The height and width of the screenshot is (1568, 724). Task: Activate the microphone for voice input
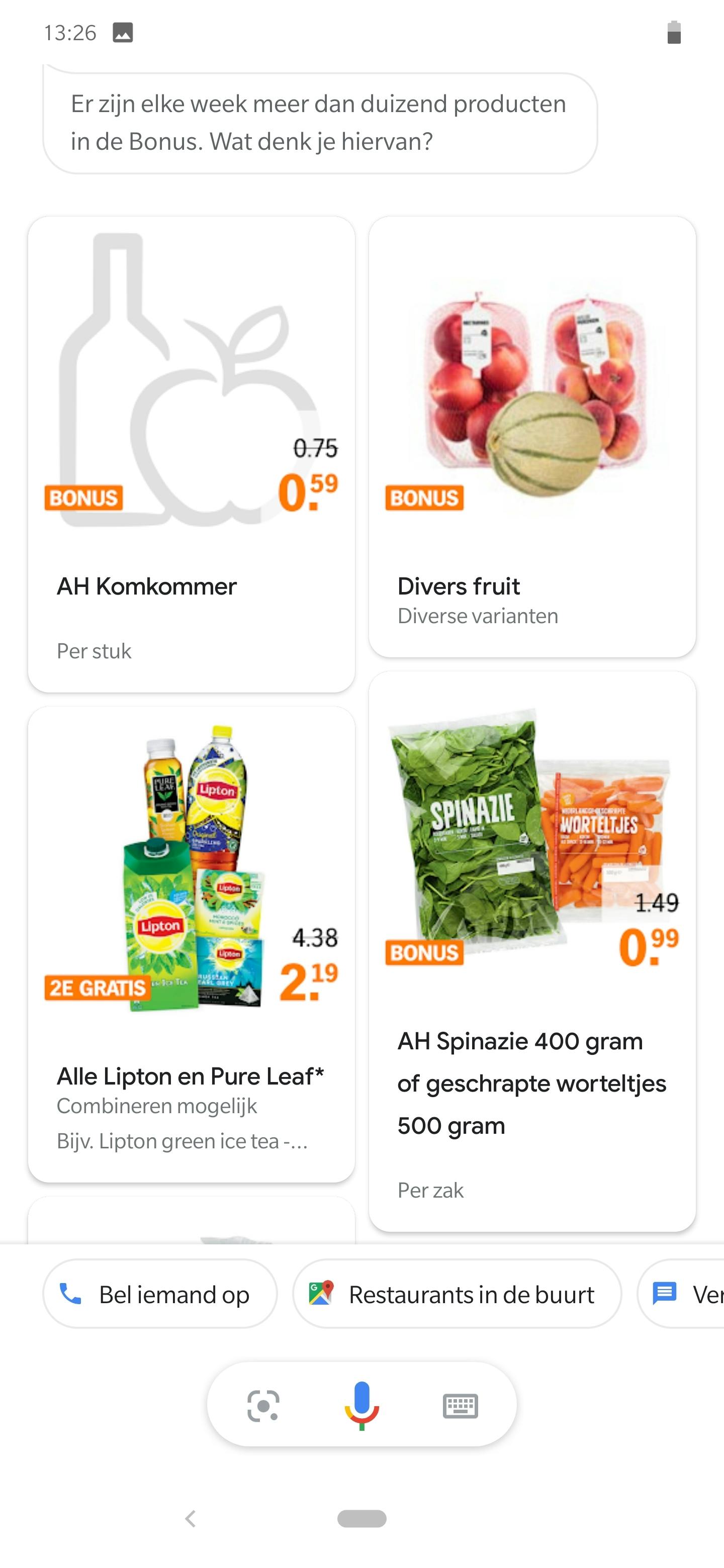[361, 1406]
